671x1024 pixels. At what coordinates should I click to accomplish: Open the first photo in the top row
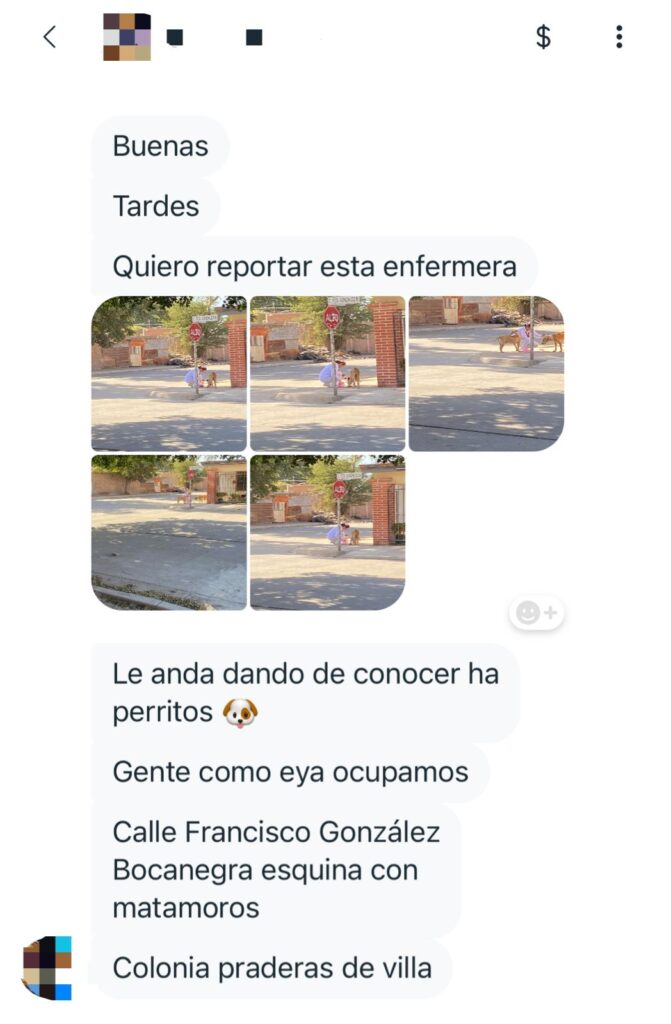pos(169,373)
